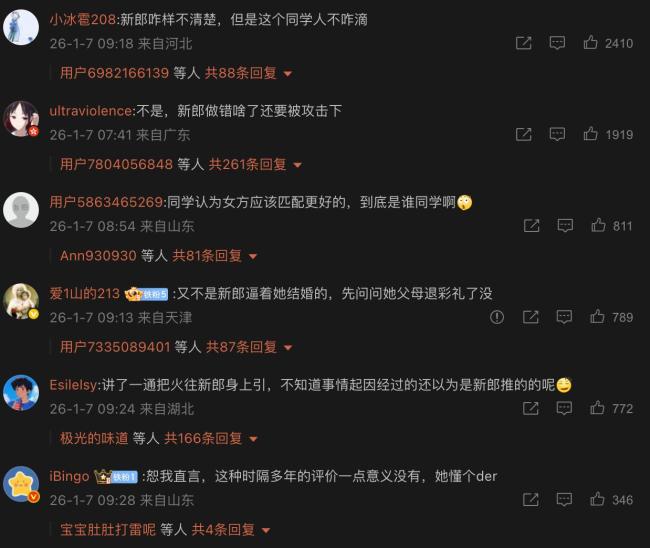Image resolution: width=650 pixels, height=548 pixels.
Task: Like the comment by 用户5863465269
Action: tap(598, 226)
